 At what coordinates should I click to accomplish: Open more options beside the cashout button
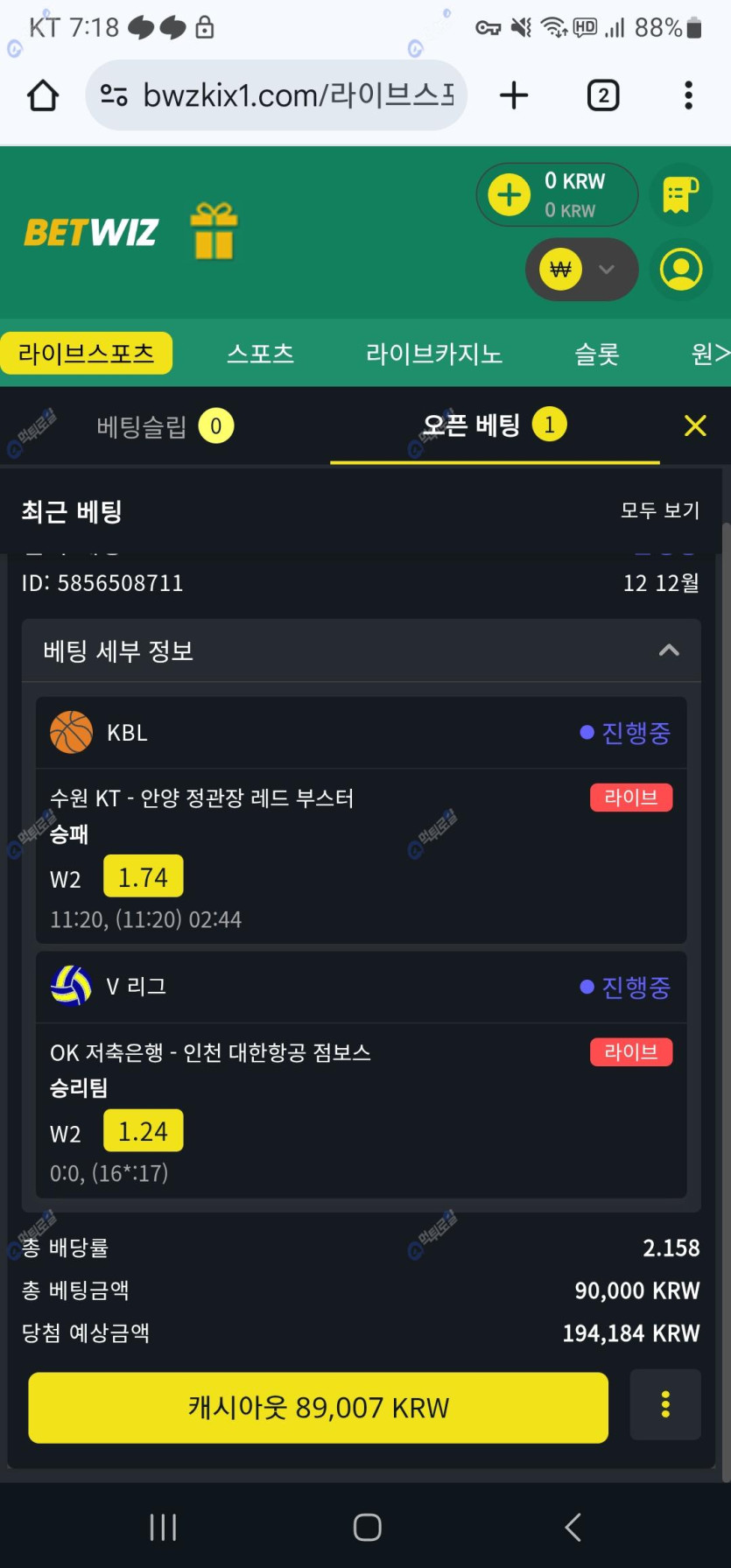tap(665, 1404)
